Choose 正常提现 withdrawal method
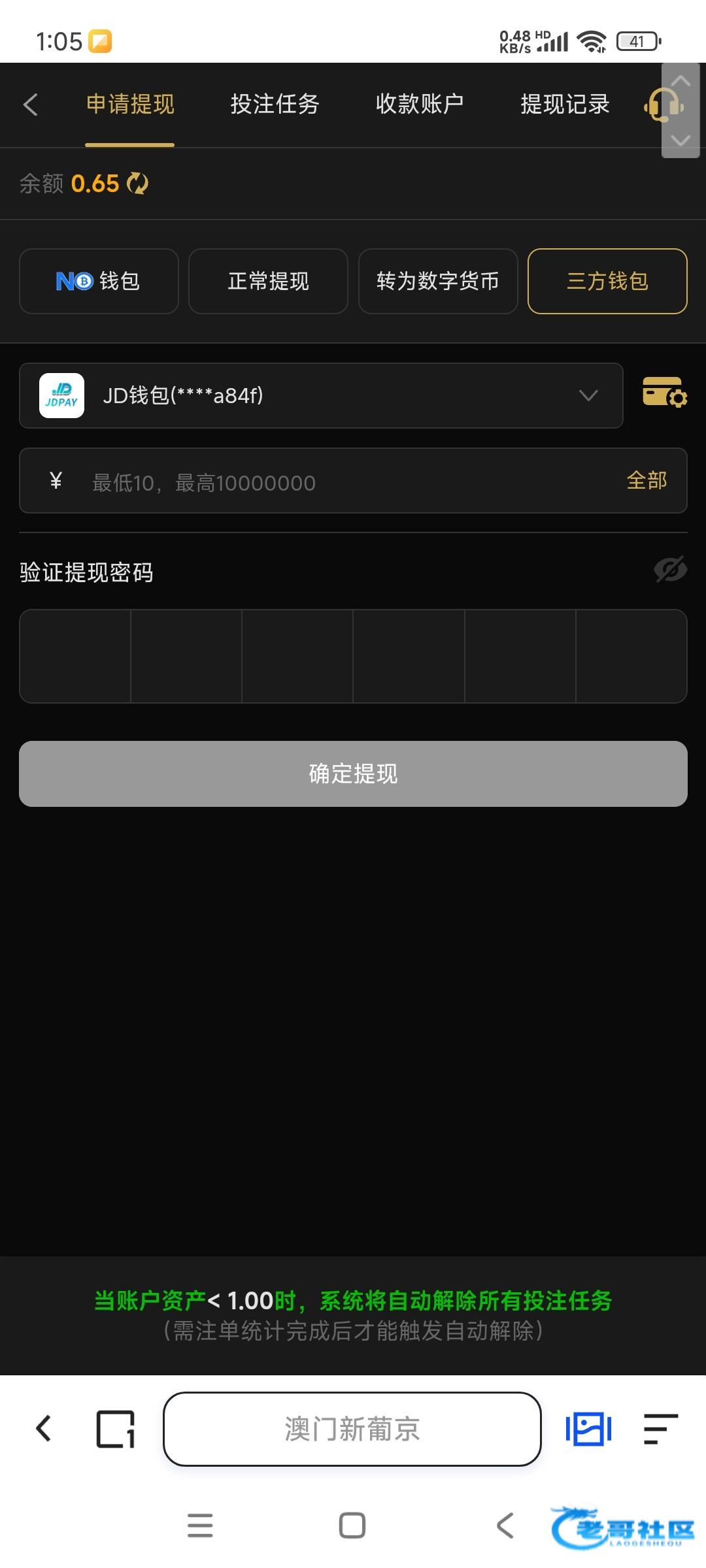 point(268,281)
